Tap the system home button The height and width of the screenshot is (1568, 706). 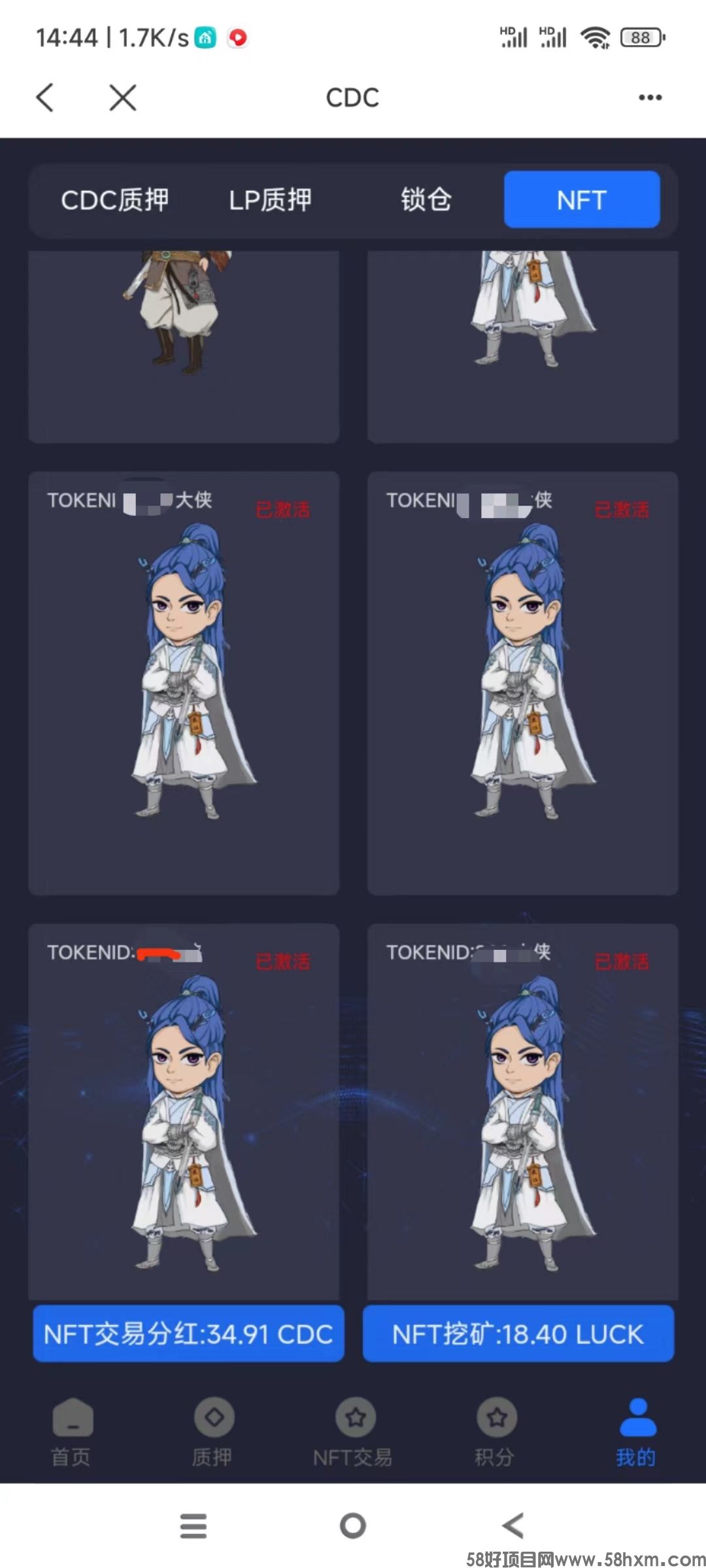point(353,1526)
